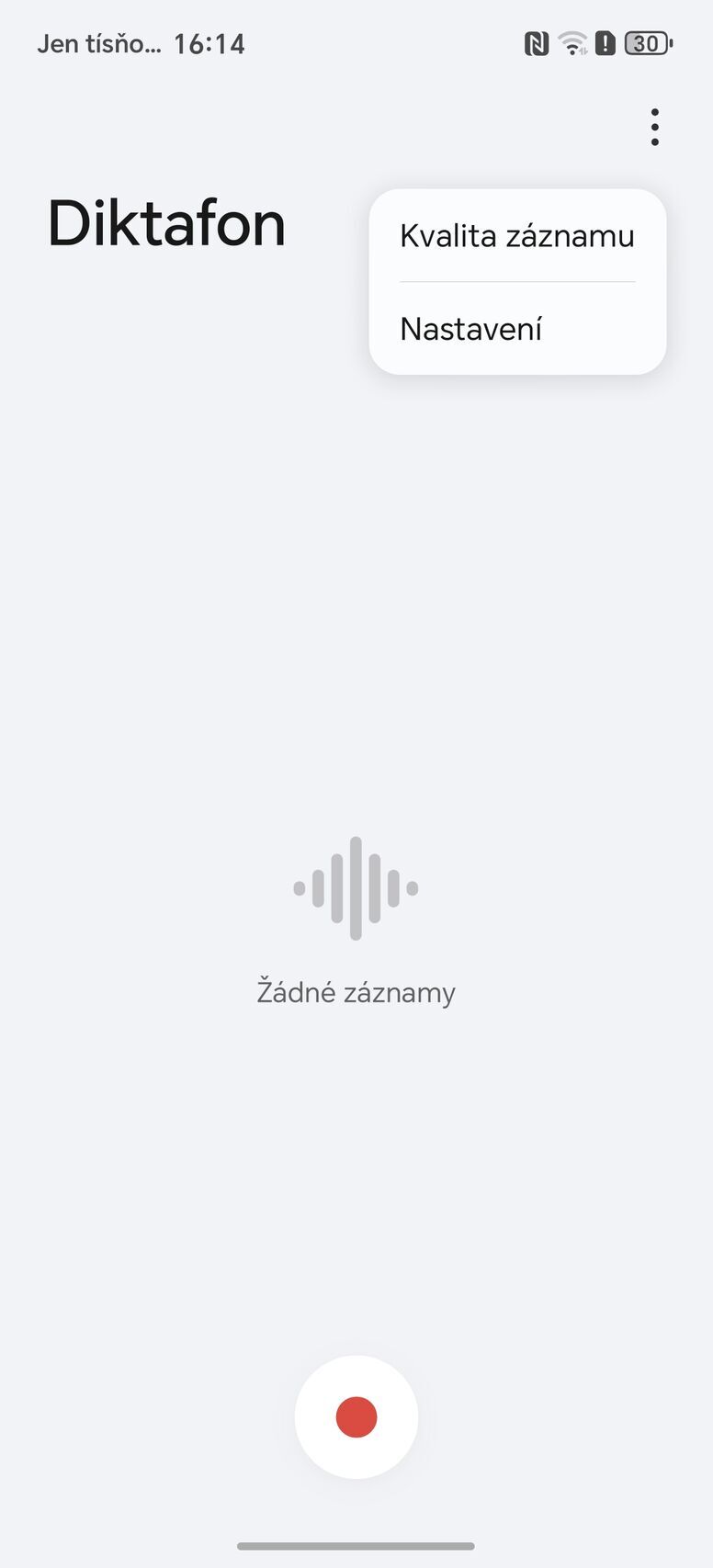Tap the three-dot overflow icon
This screenshot has height=1568, width=713.
pos(654,128)
